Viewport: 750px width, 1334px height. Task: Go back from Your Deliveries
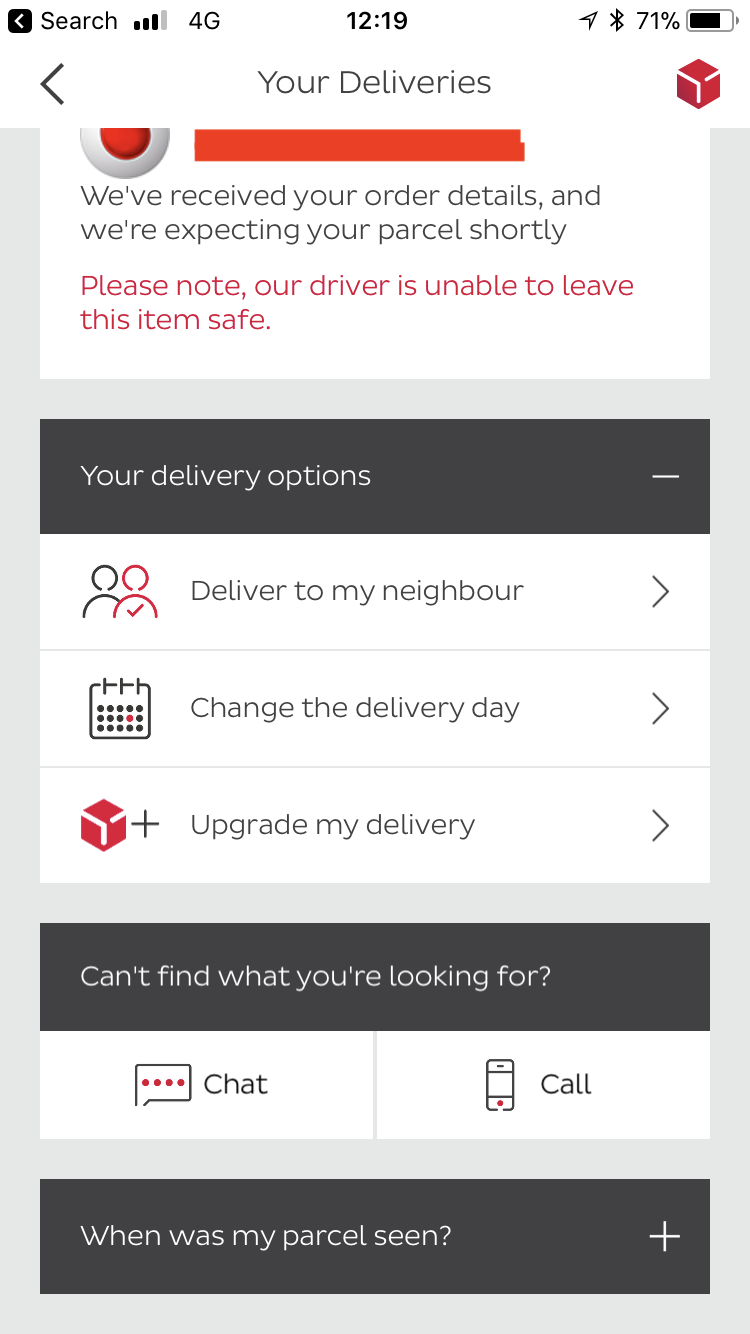tap(53, 84)
